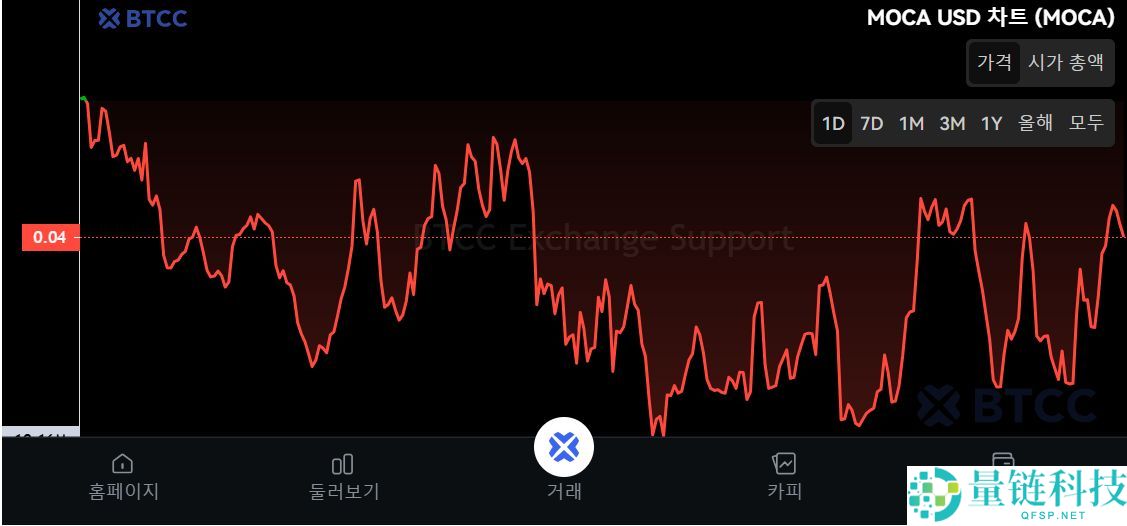Screen dimensions: 1127x526
Task: Select the 모두 time range
Action: (x=1086, y=124)
